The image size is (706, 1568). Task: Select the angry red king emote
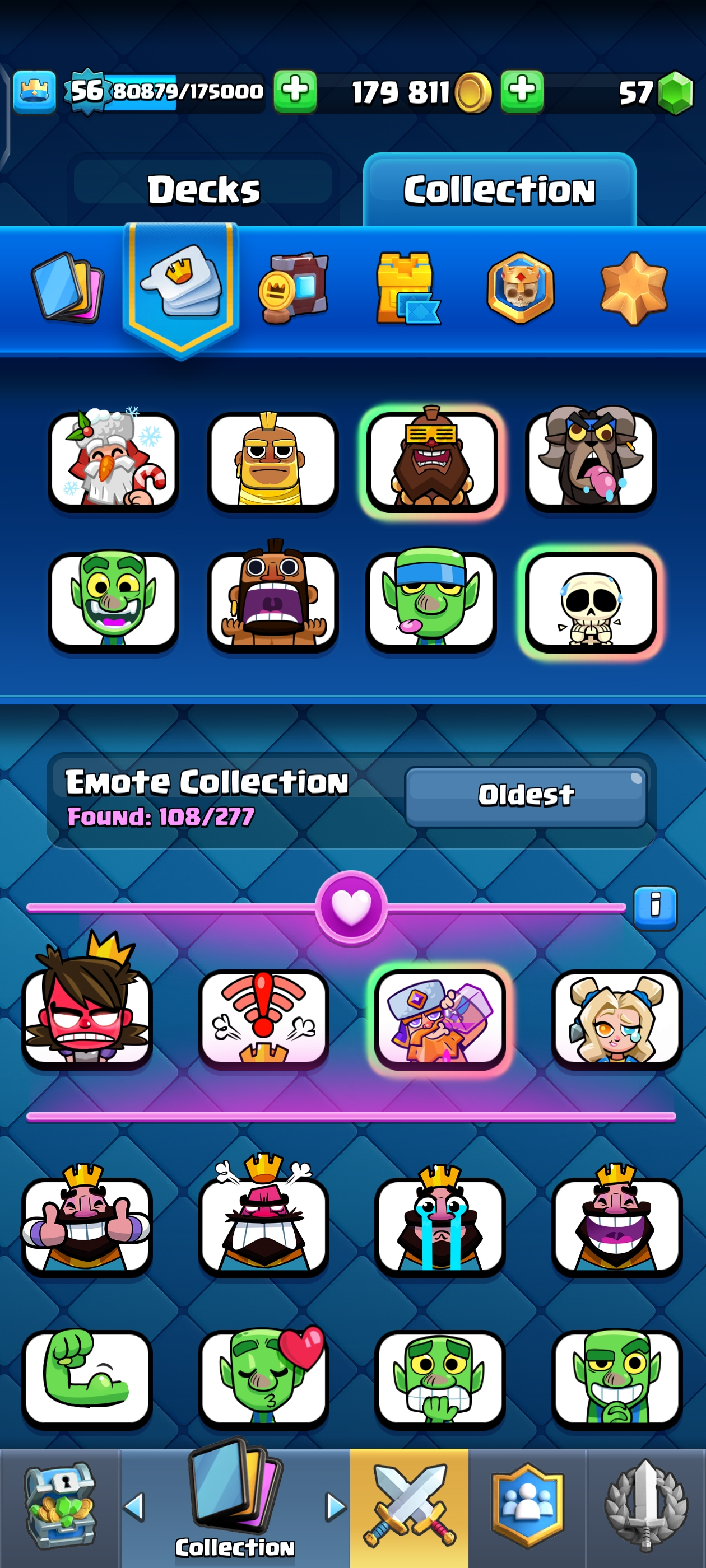tap(87, 1016)
